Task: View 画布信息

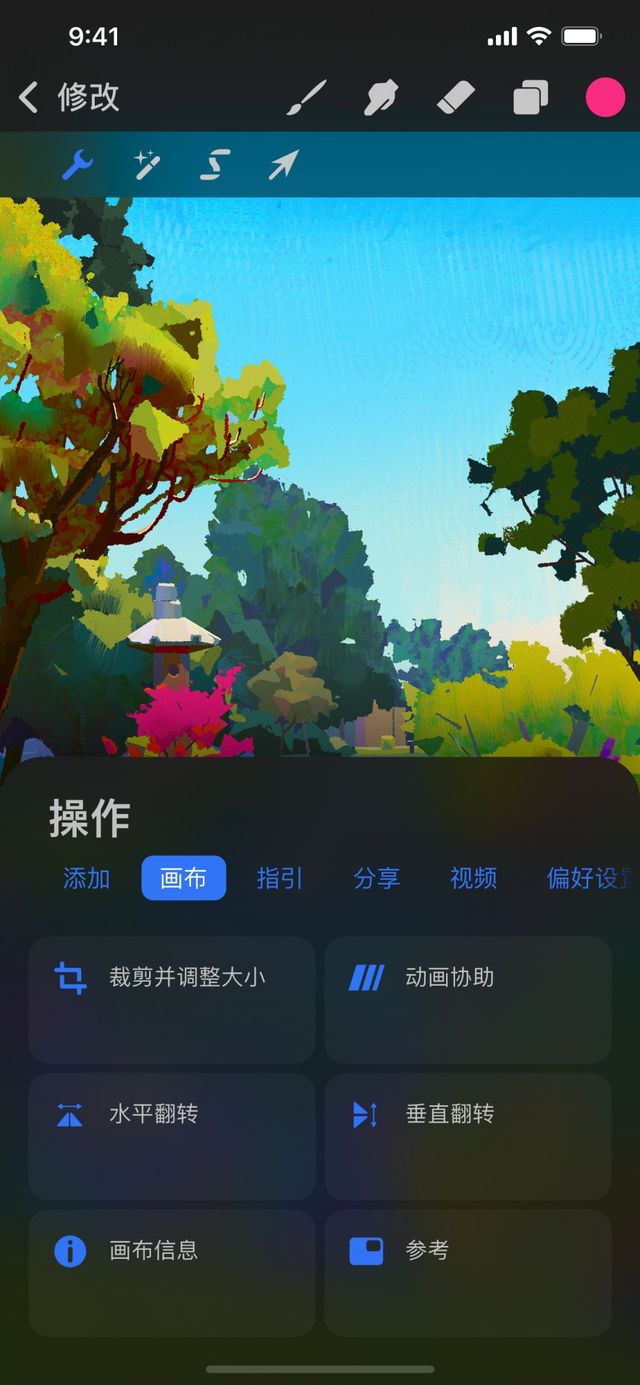Action: click(x=171, y=1272)
